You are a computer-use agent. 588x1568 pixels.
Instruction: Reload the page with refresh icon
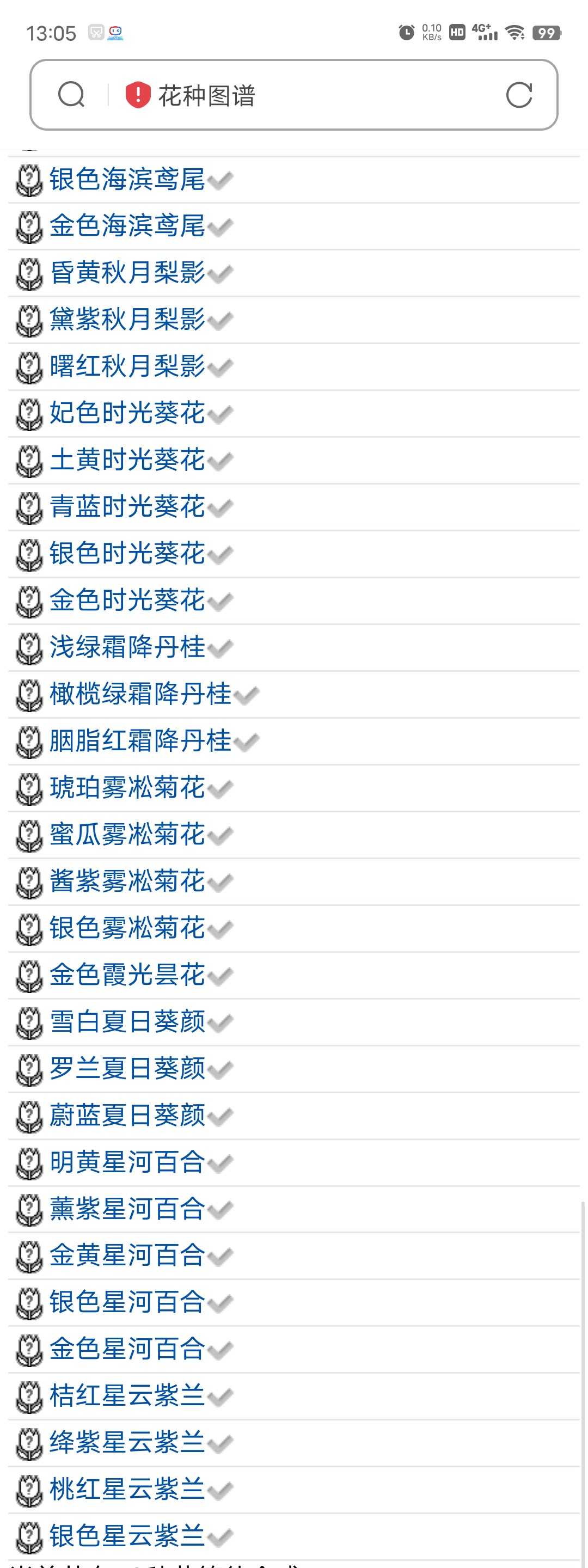point(519,94)
